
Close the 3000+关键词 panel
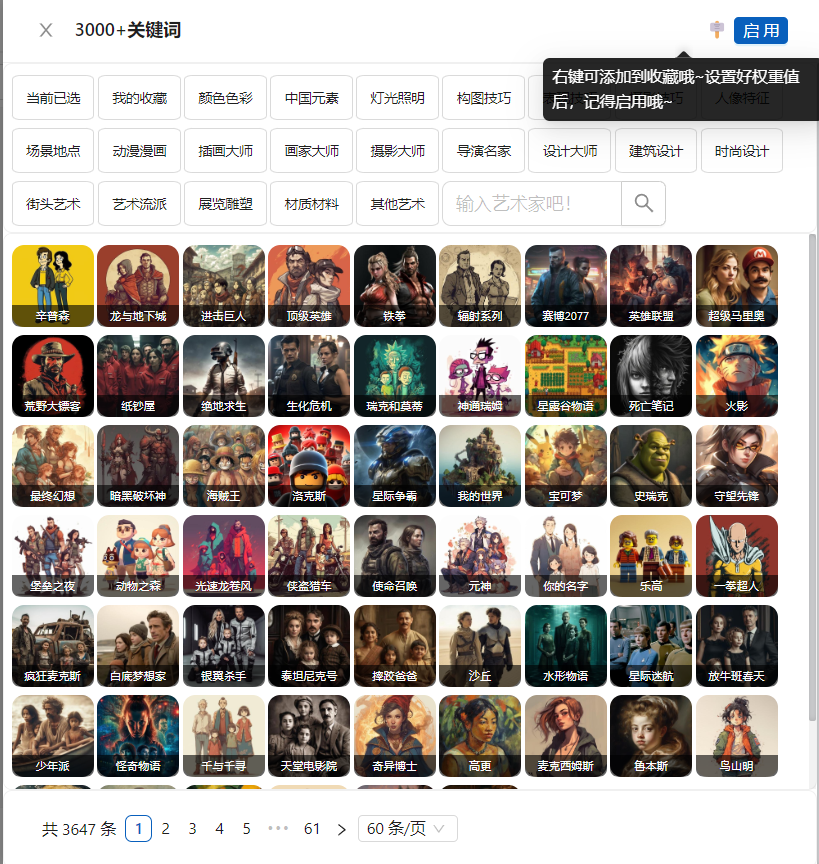pyautogui.click(x=46, y=30)
